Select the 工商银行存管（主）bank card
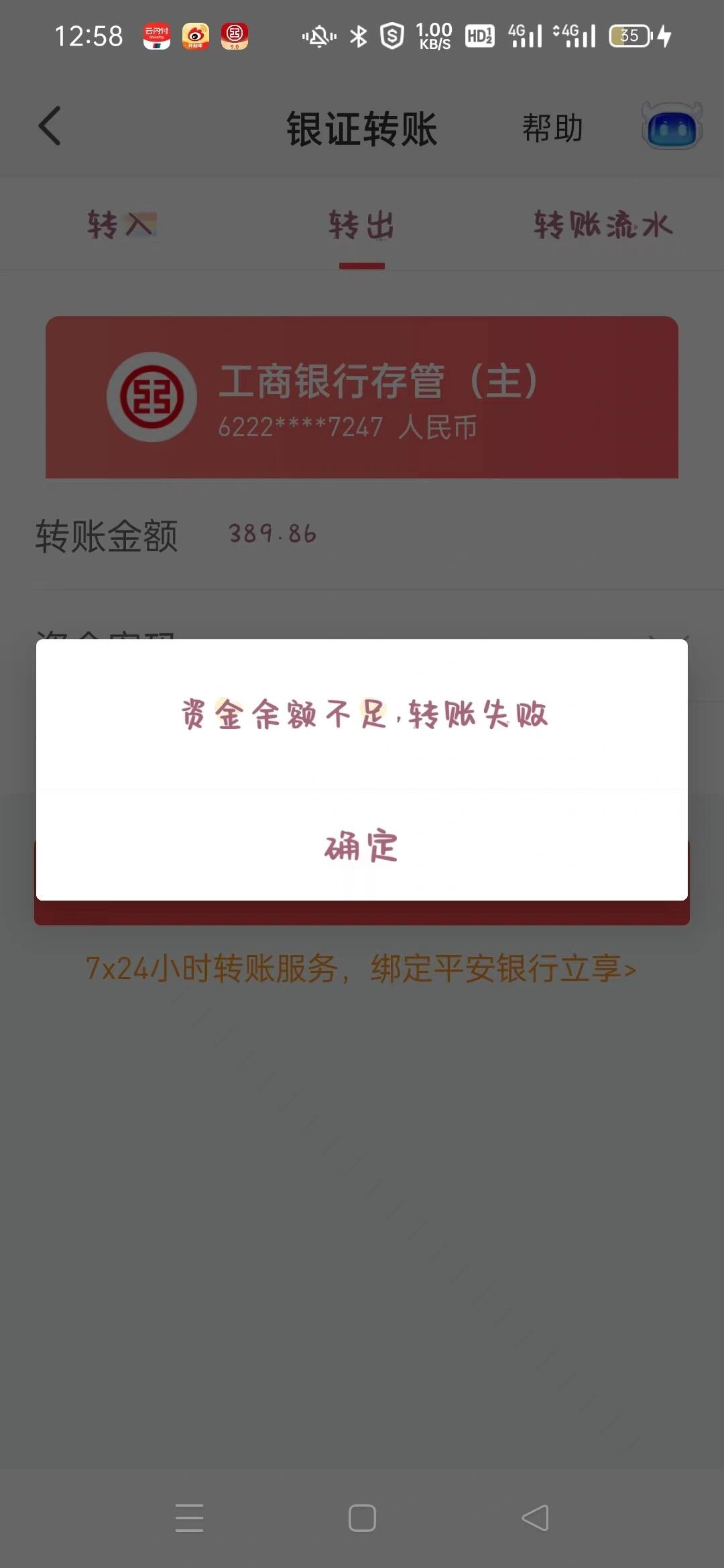The width and height of the screenshot is (724, 1568). (x=362, y=397)
